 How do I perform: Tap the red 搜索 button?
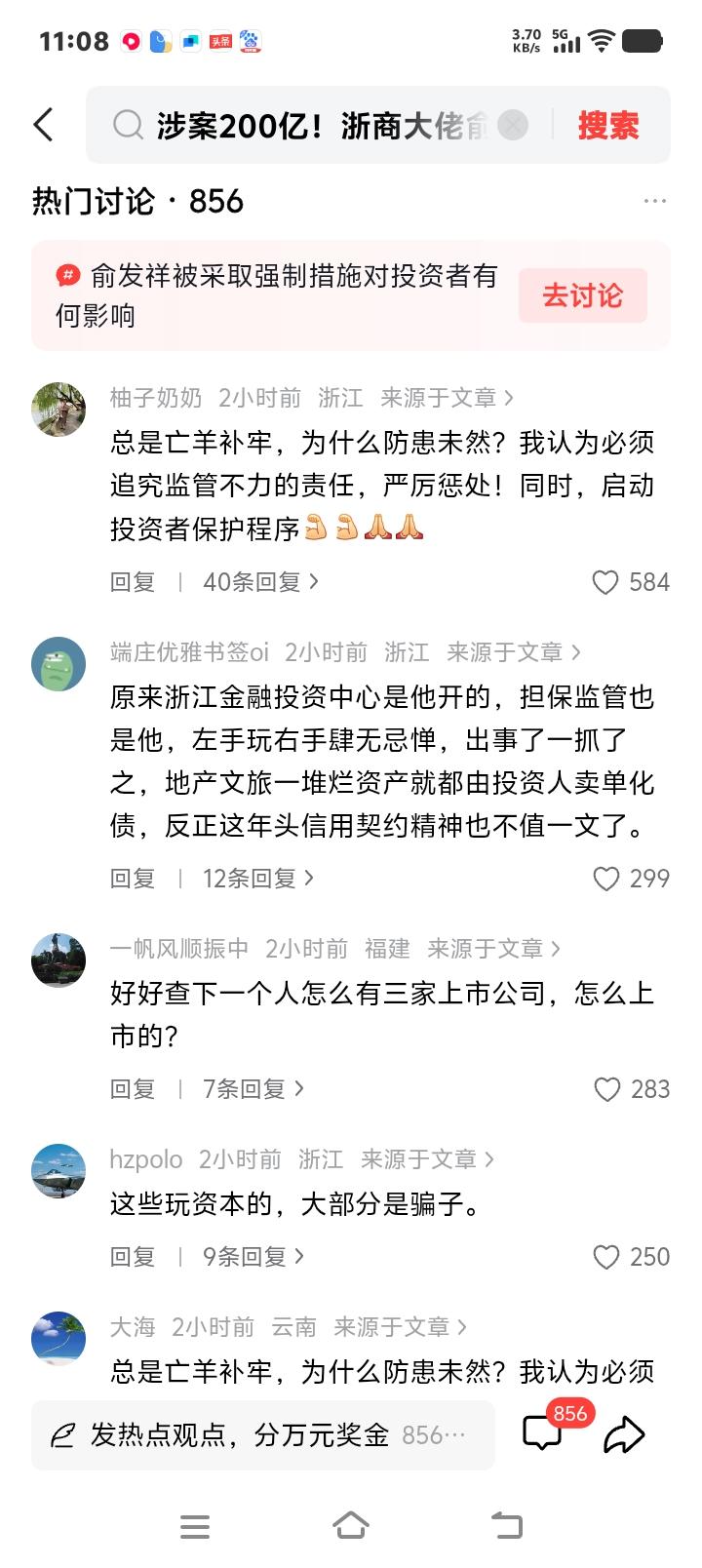pos(608,126)
